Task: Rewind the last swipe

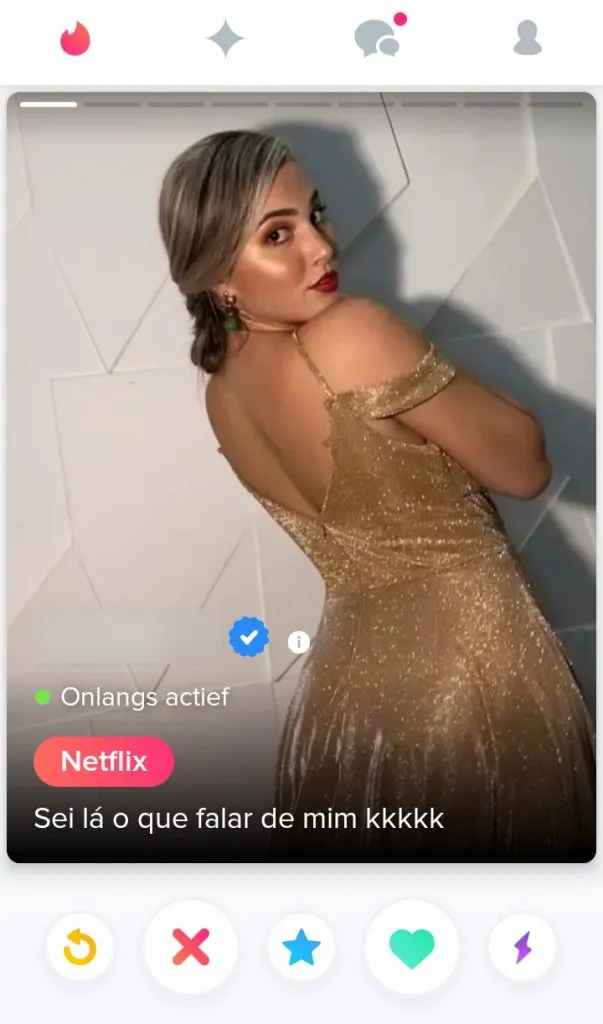Action: [x=80, y=947]
